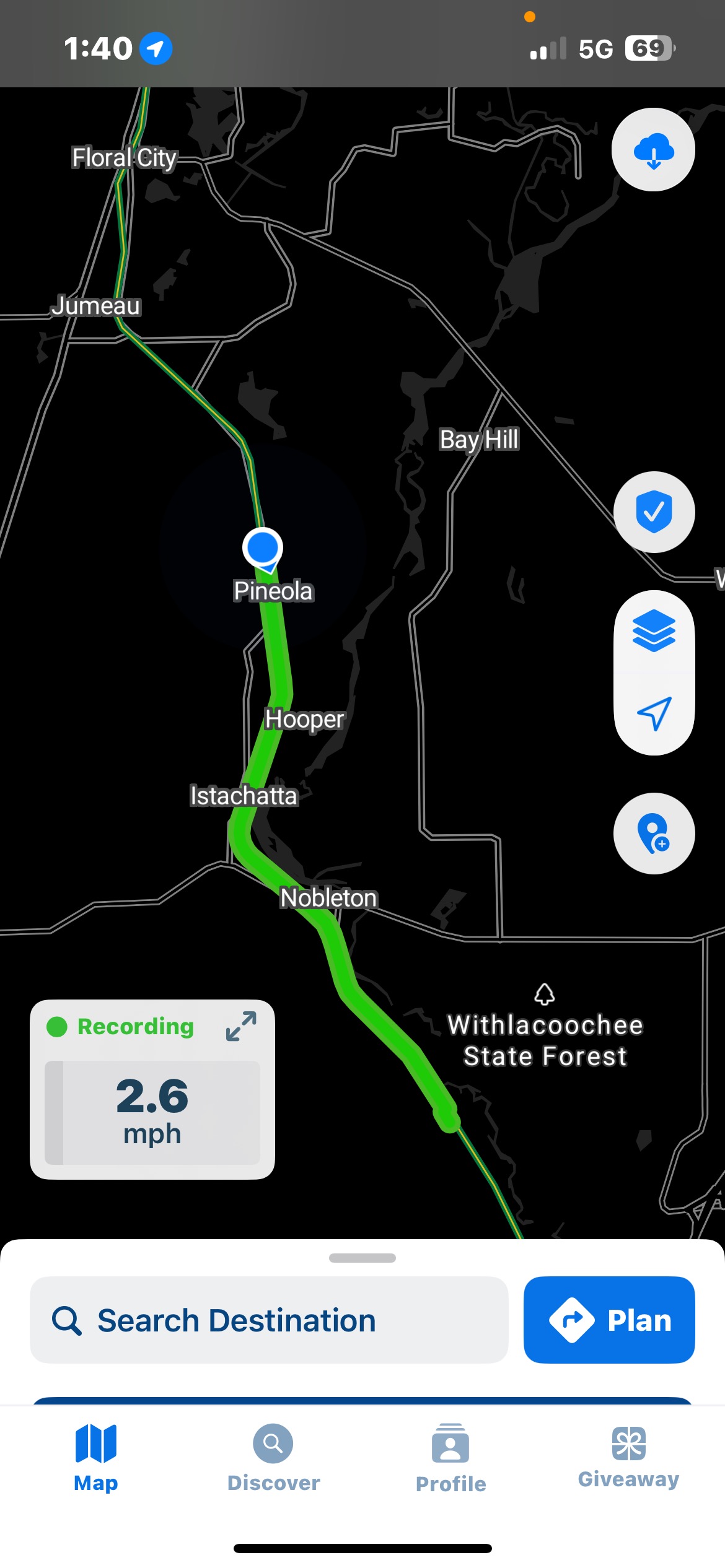Tap the cloud download offline maps icon

[653, 150]
